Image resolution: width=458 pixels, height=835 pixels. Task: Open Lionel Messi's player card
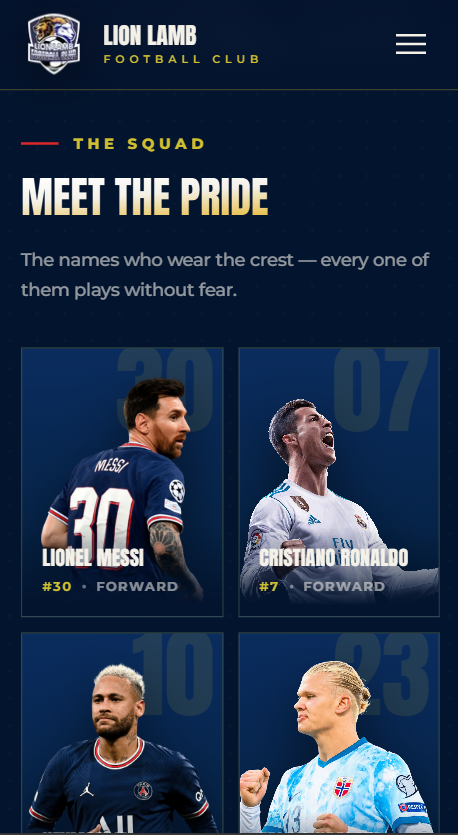click(x=122, y=482)
